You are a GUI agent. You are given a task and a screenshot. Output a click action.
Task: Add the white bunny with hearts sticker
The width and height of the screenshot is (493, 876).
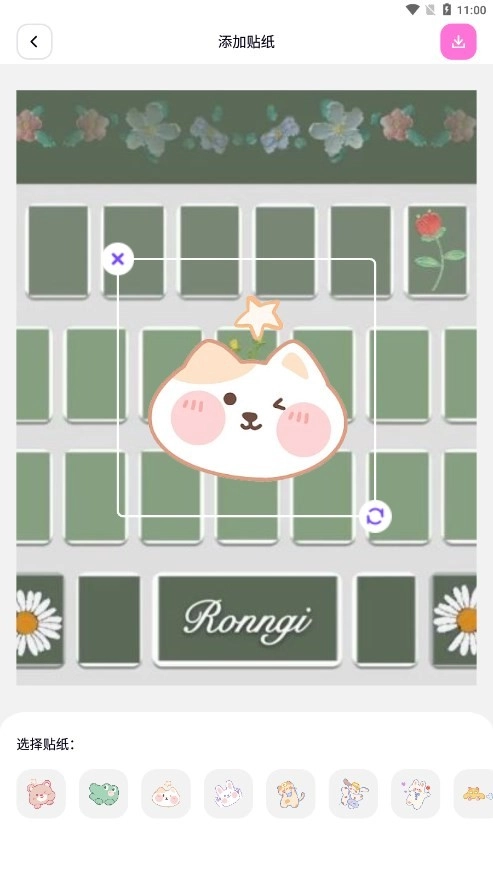tap(415, 793)
